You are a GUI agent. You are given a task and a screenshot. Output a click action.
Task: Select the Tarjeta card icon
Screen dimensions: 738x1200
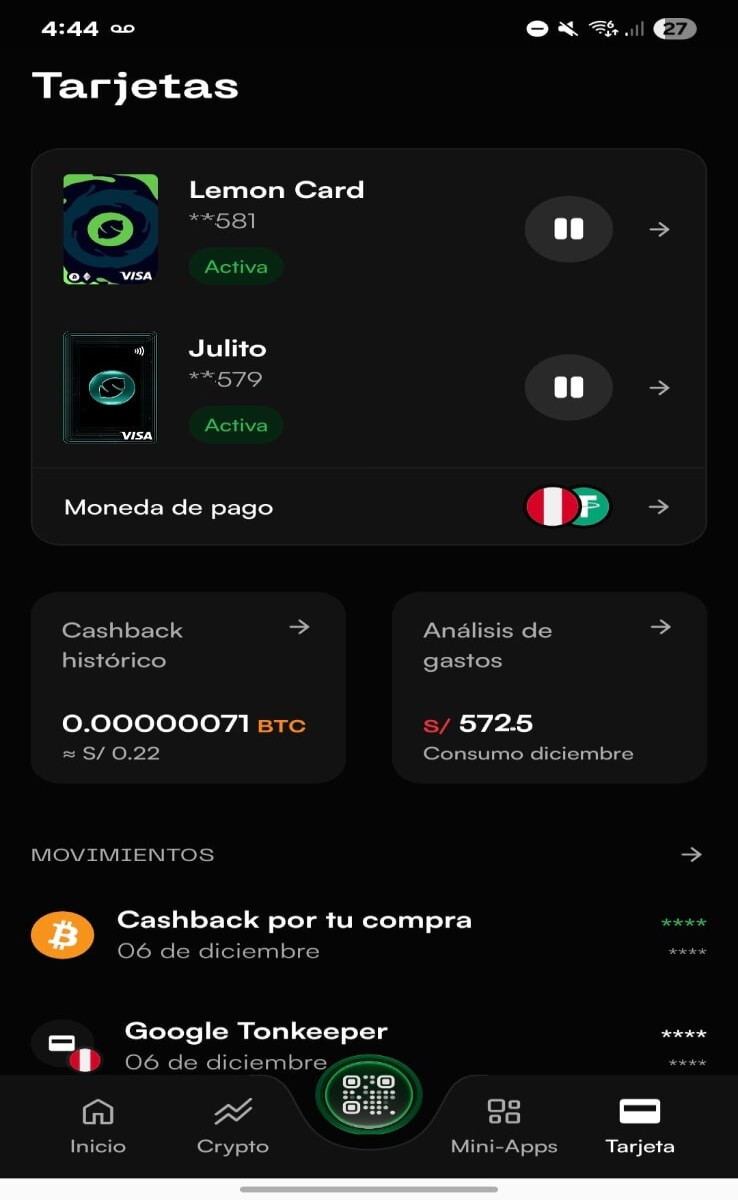point(638,1110)
